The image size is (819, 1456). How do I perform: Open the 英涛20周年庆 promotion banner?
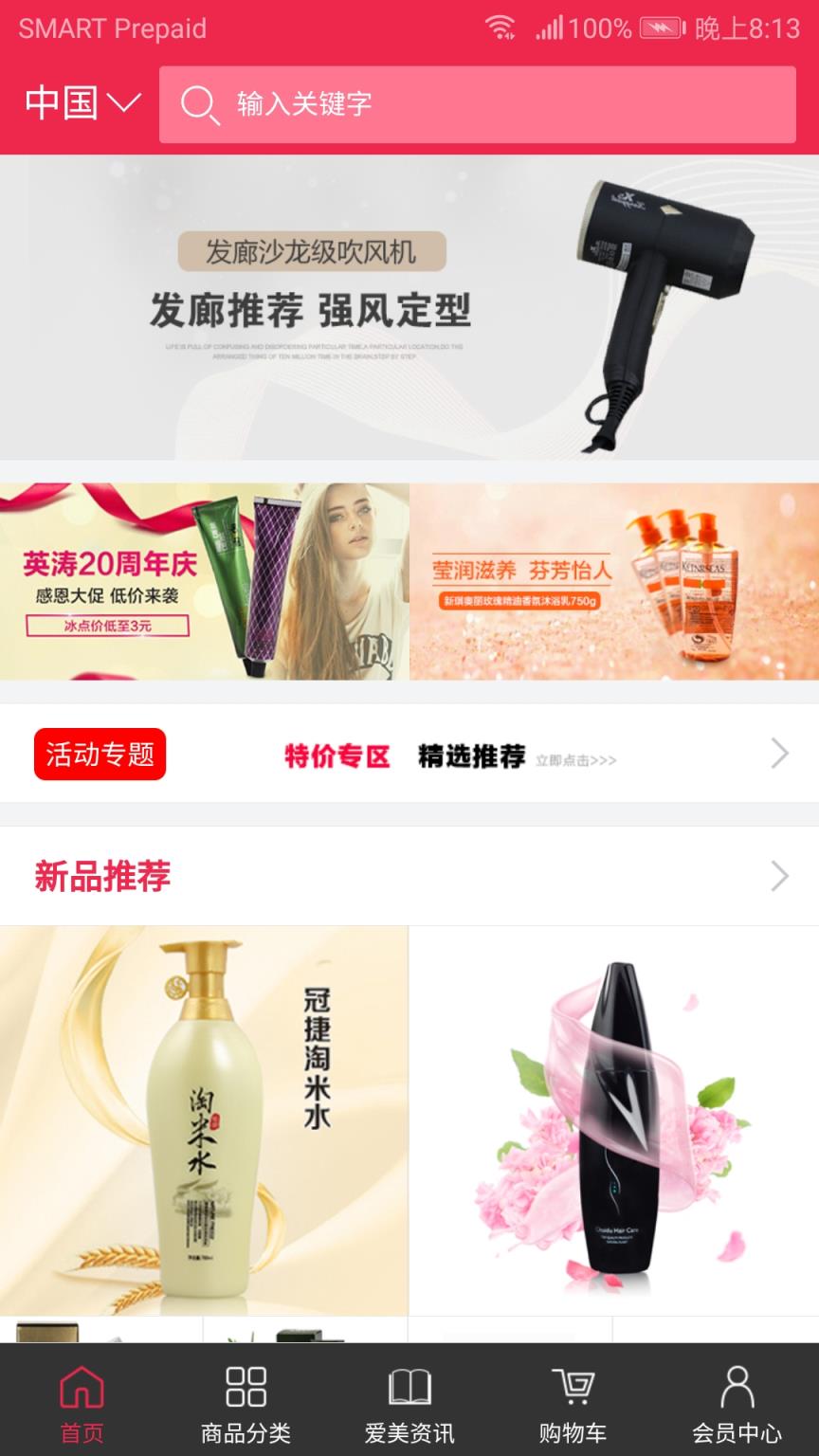point(204,581)
